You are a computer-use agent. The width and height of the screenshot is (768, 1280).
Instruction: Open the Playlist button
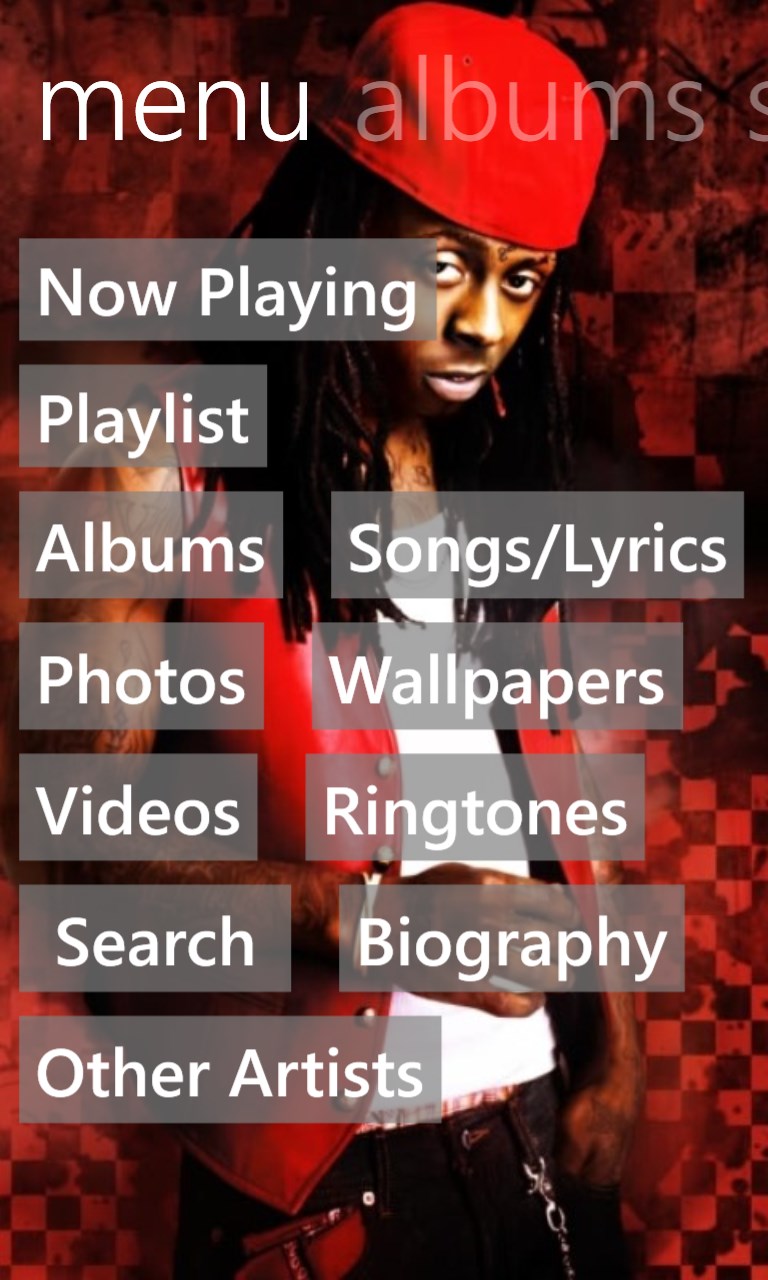(143, 416)
